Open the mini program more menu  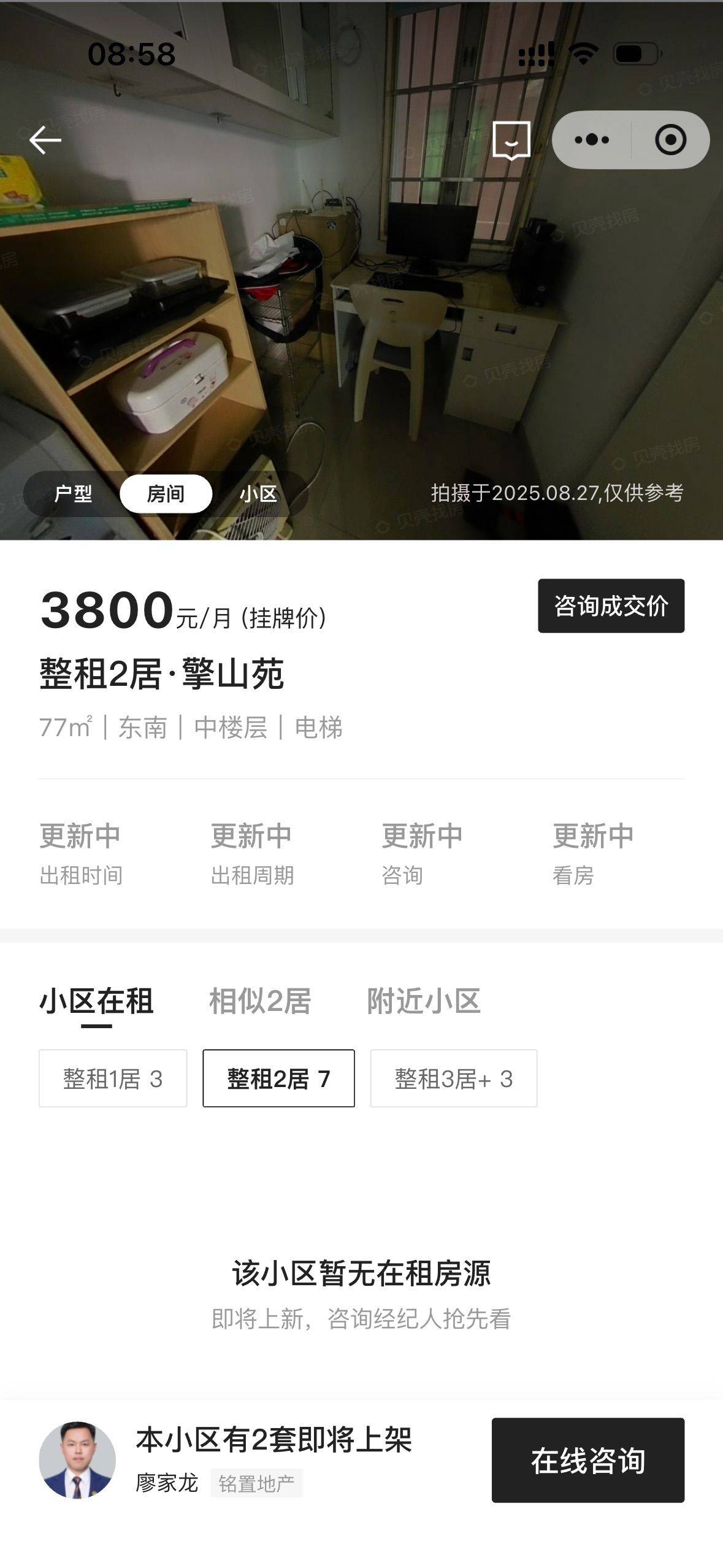coord(591,140)
